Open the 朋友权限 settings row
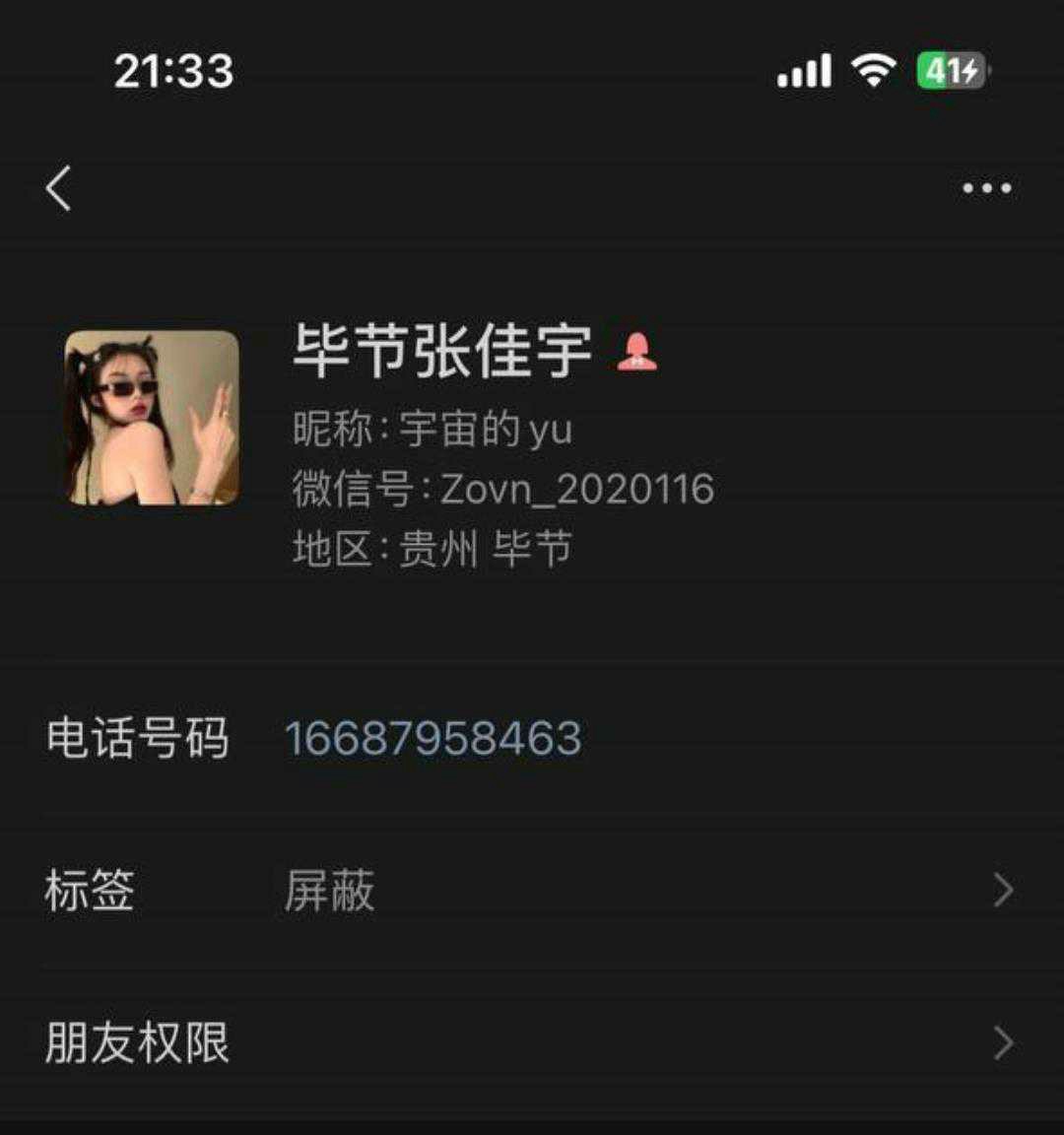This screenshot has height=1135, width=1064. pyautogui.click(x=532, y=1042)
